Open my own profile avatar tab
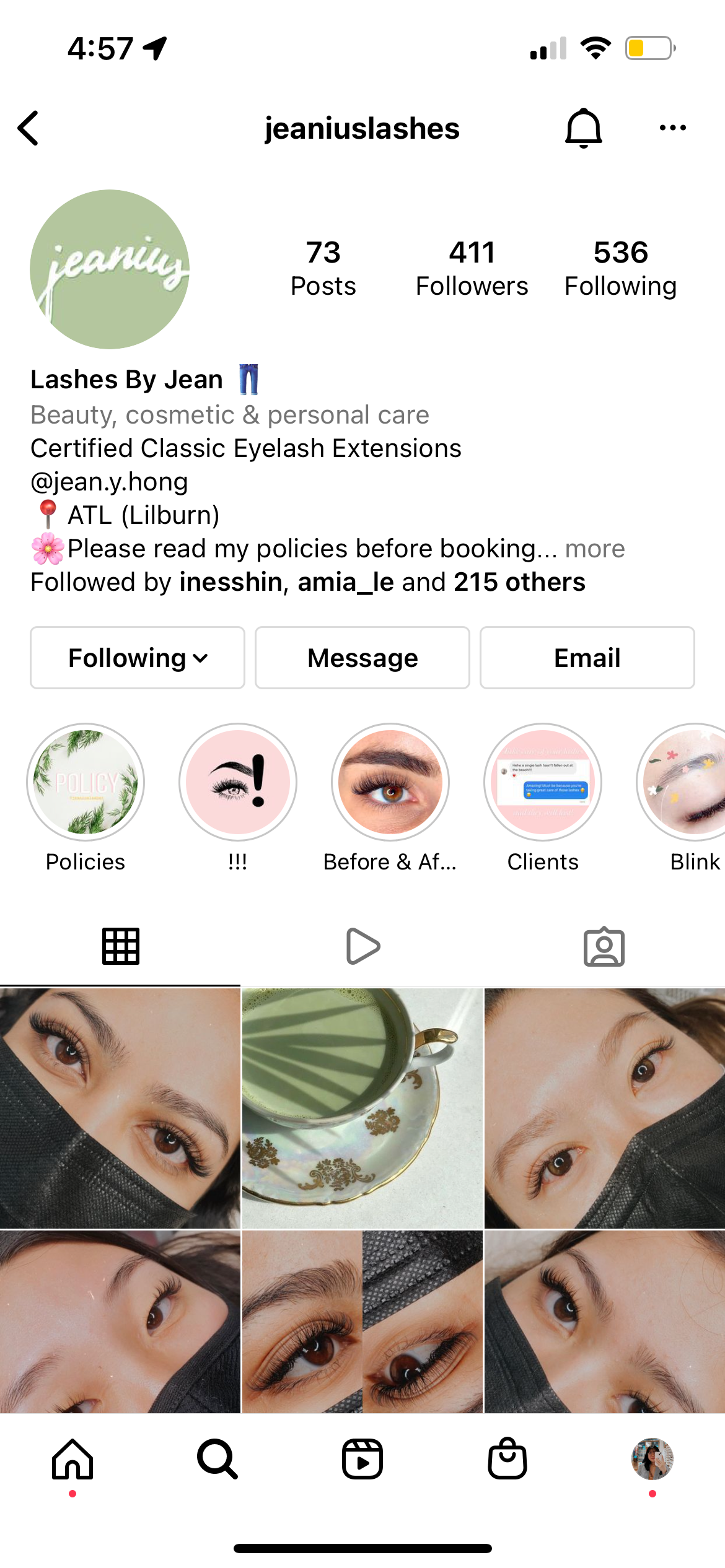Screen dimensions: 725x1568 (652, 1459)
